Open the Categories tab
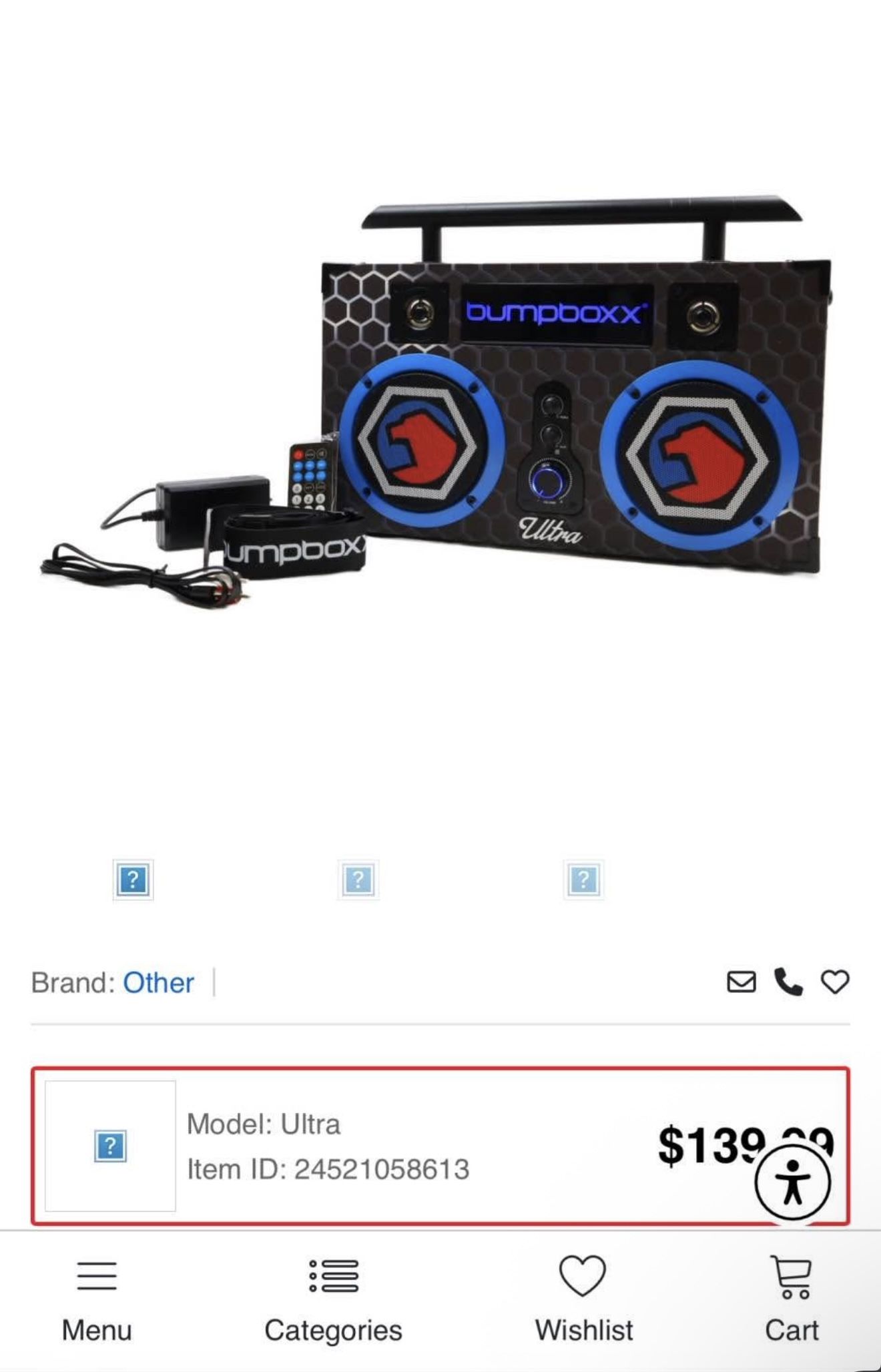This screenshot has width=881, height=1372. pyautogui.click(x=333, y=1301)
